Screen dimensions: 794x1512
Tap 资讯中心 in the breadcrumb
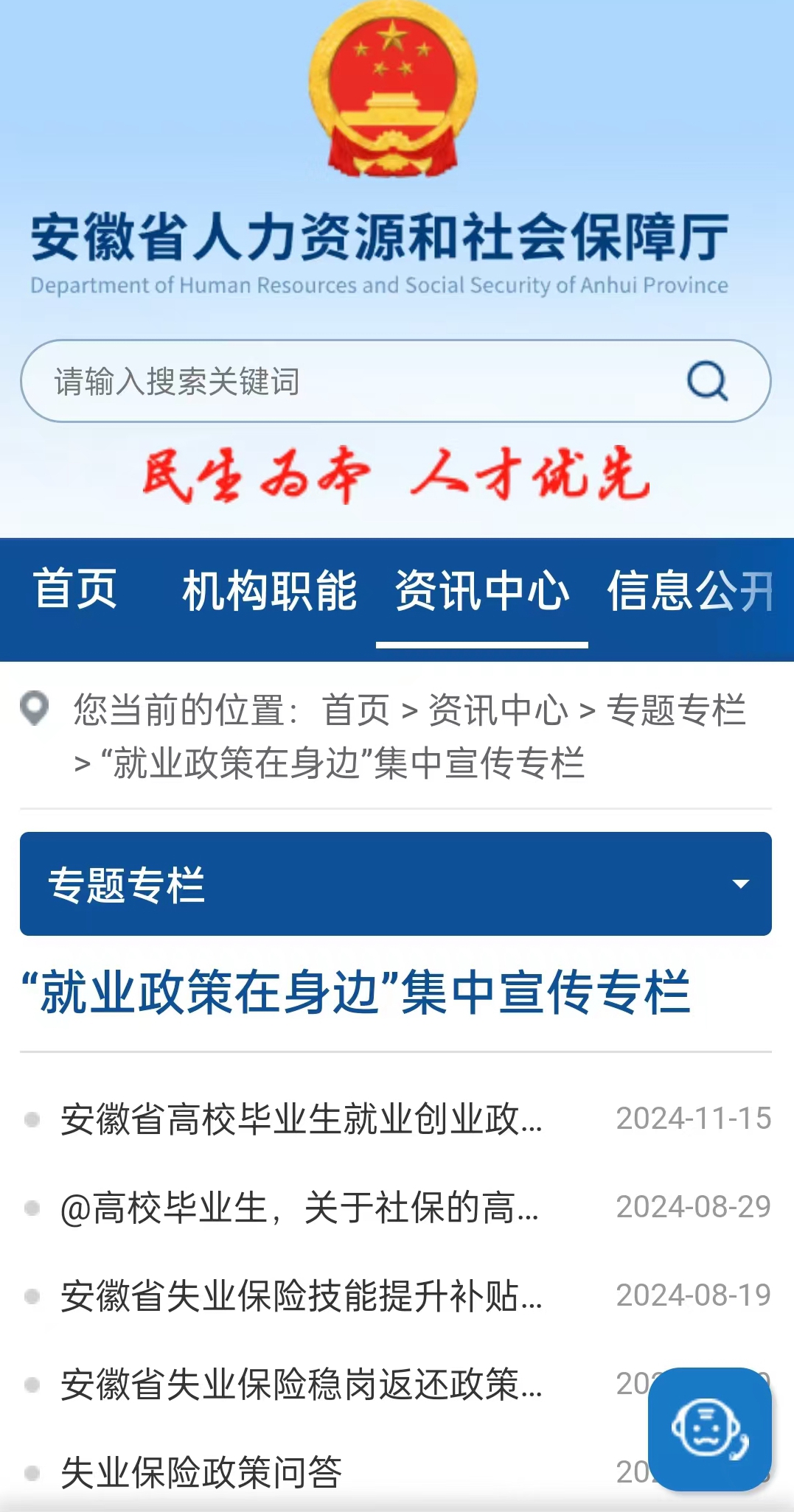(x=498, y=710)
